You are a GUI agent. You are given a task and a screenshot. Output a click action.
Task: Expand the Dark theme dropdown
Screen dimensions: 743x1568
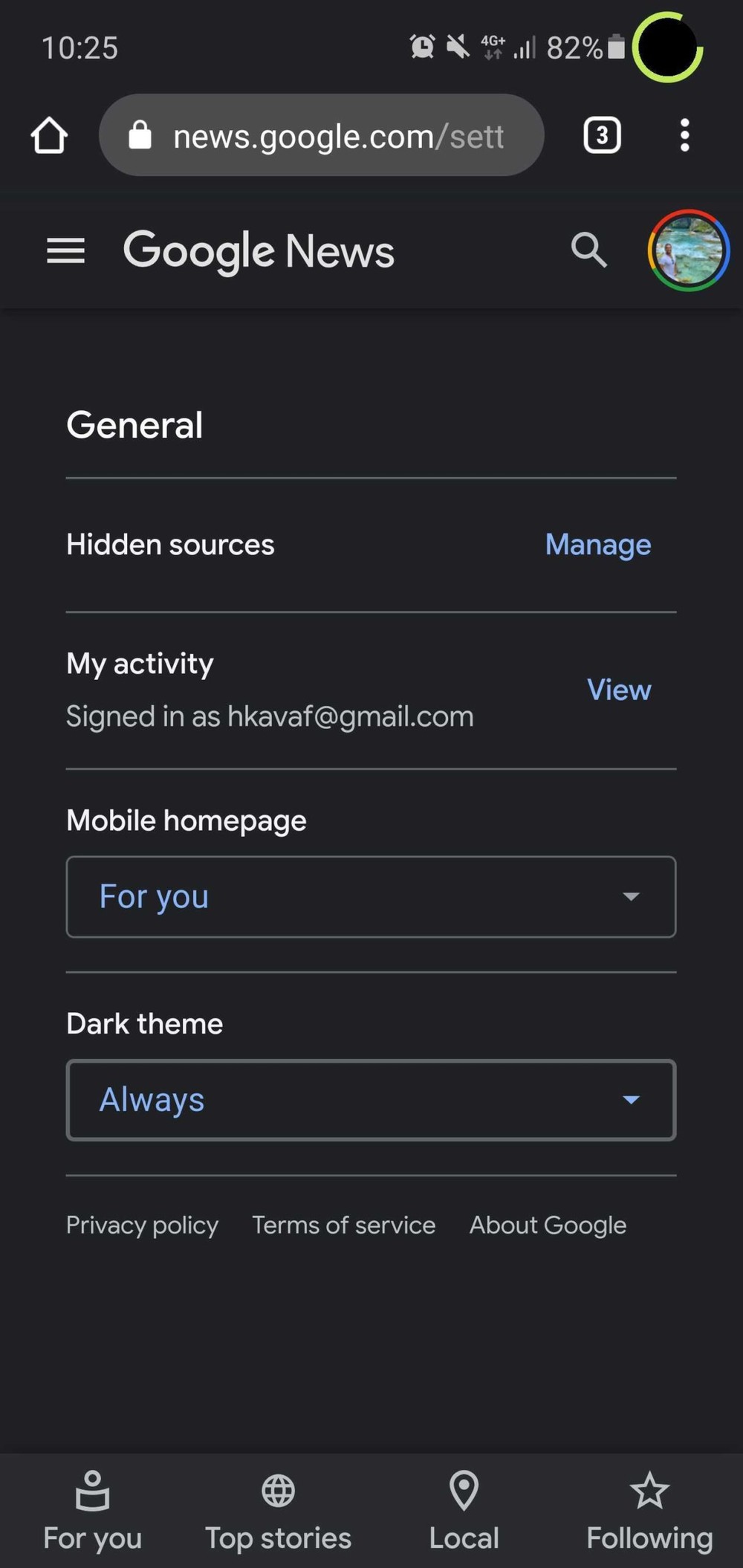point(371,1100)
